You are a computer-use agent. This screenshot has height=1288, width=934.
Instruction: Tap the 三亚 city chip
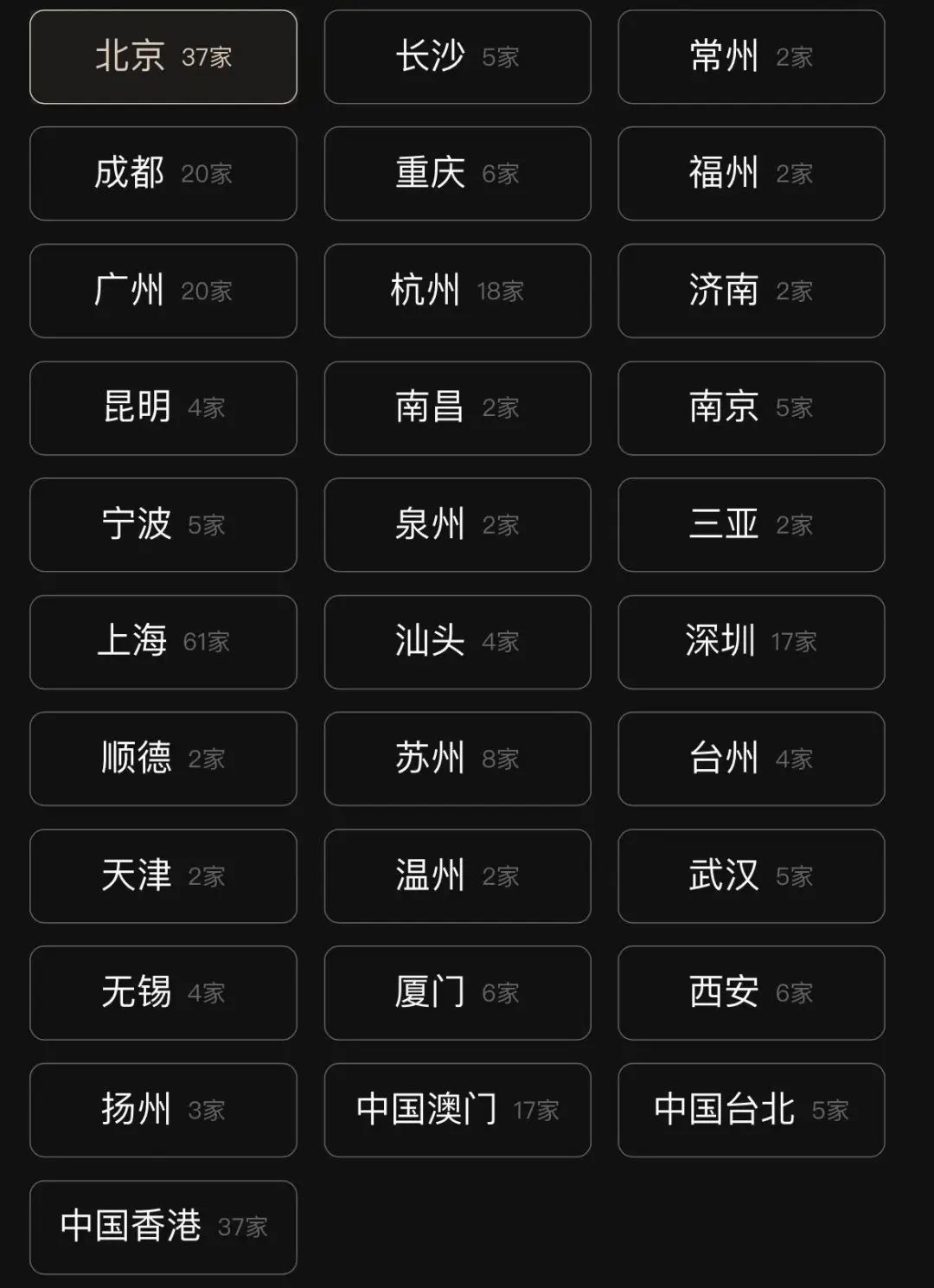coord(752,525)
